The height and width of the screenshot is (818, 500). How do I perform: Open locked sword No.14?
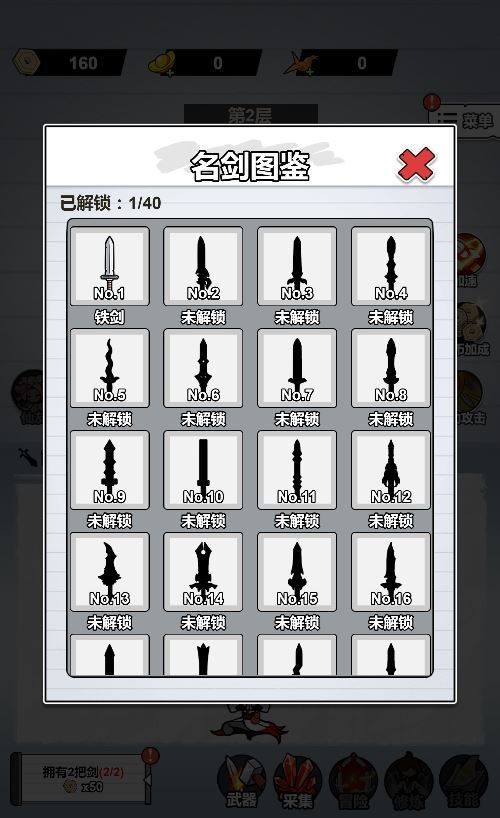tap(203, 572)
